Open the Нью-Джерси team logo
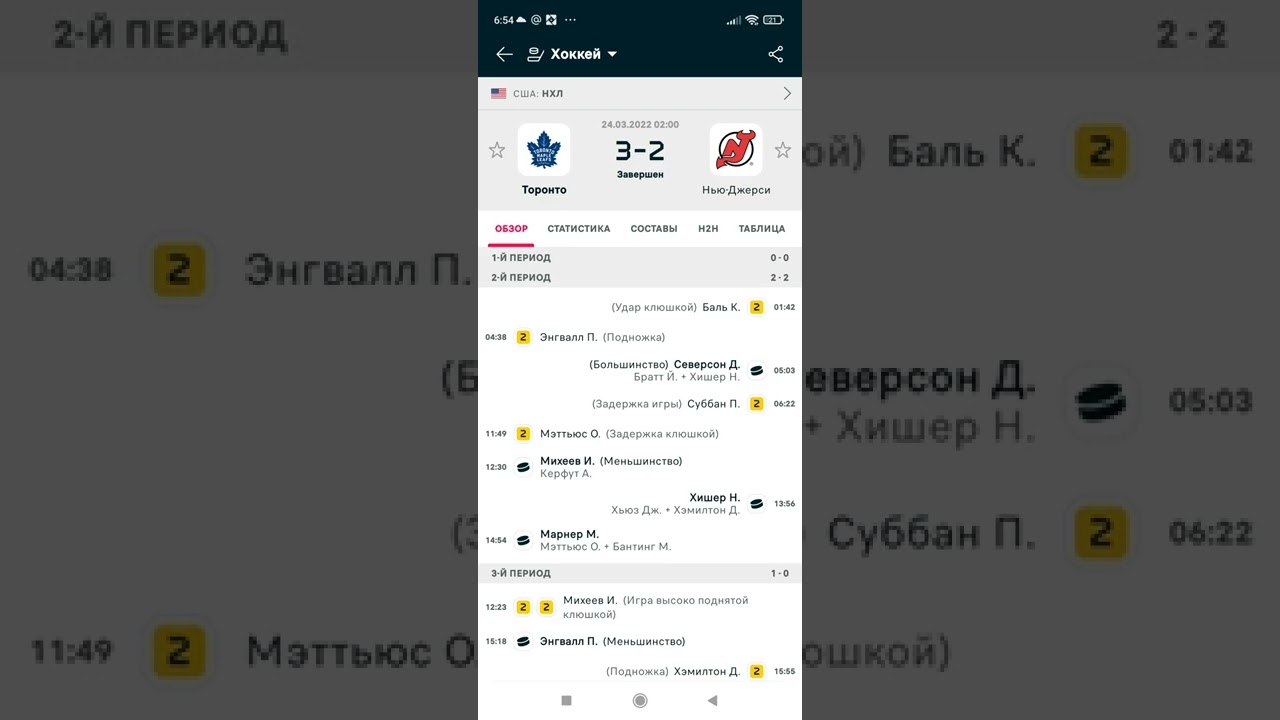Image resolution: width=1280 pixels, height=720 pixels. point(736,150)
